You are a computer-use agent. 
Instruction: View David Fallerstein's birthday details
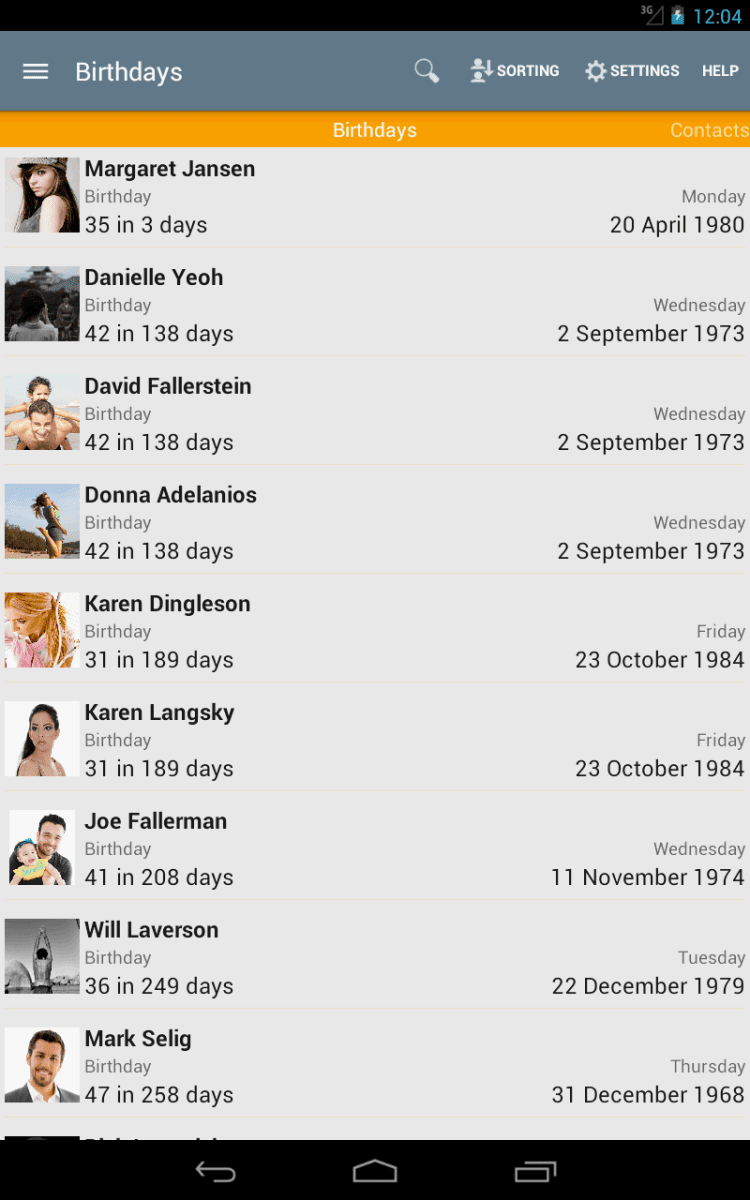375,414
